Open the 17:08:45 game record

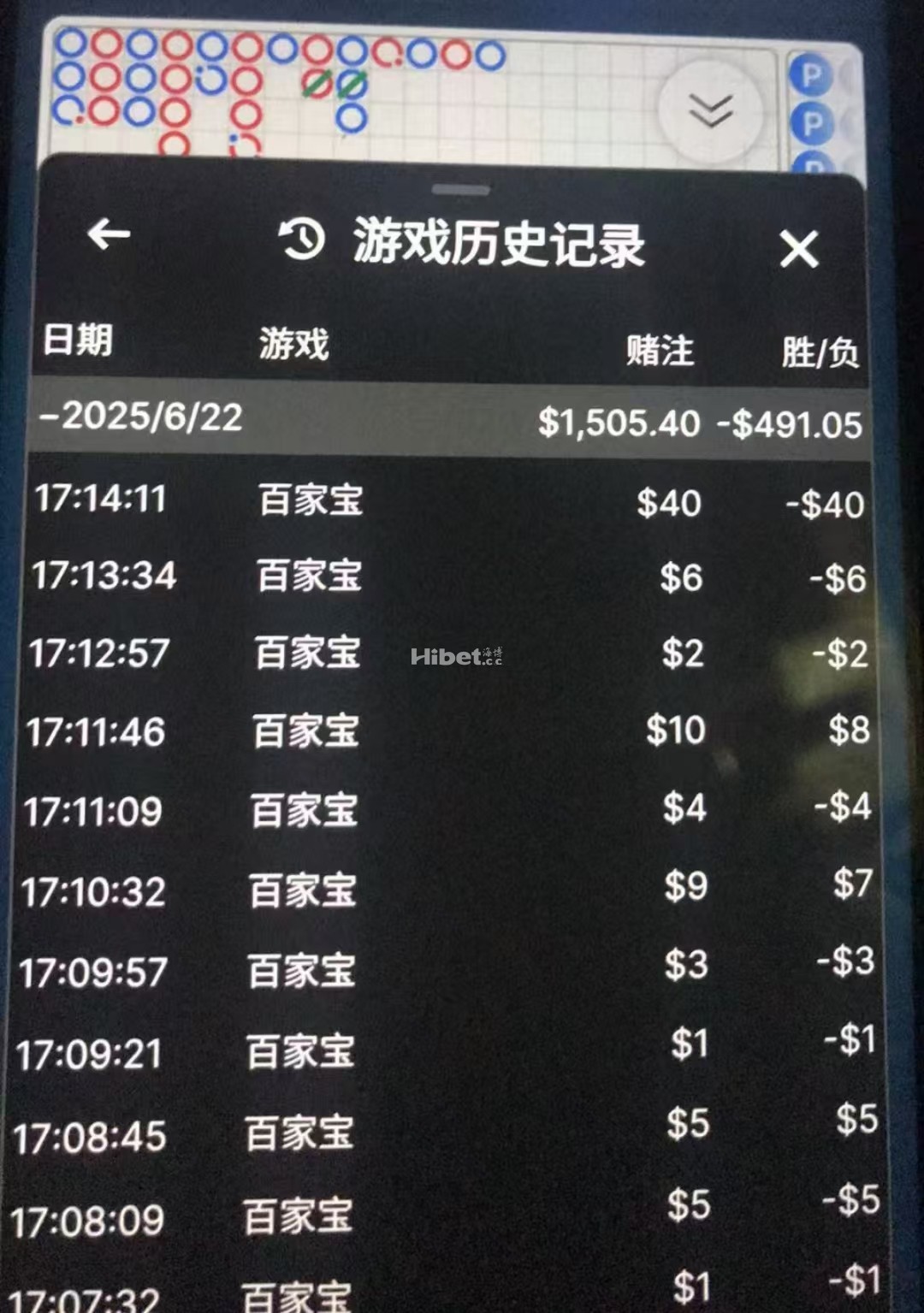[445, 1133]
